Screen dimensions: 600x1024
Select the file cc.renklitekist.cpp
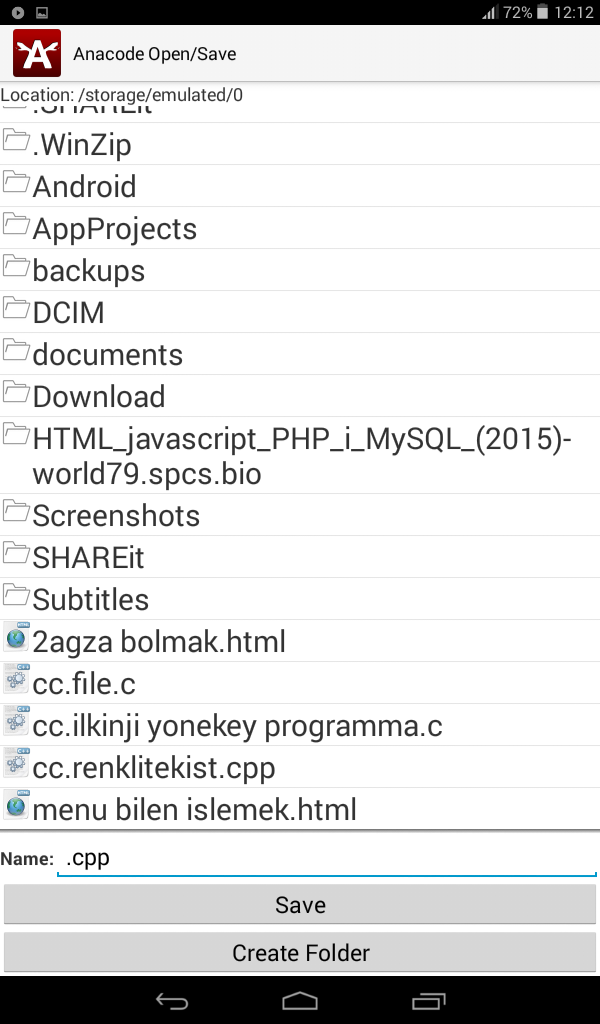[300, 766]
